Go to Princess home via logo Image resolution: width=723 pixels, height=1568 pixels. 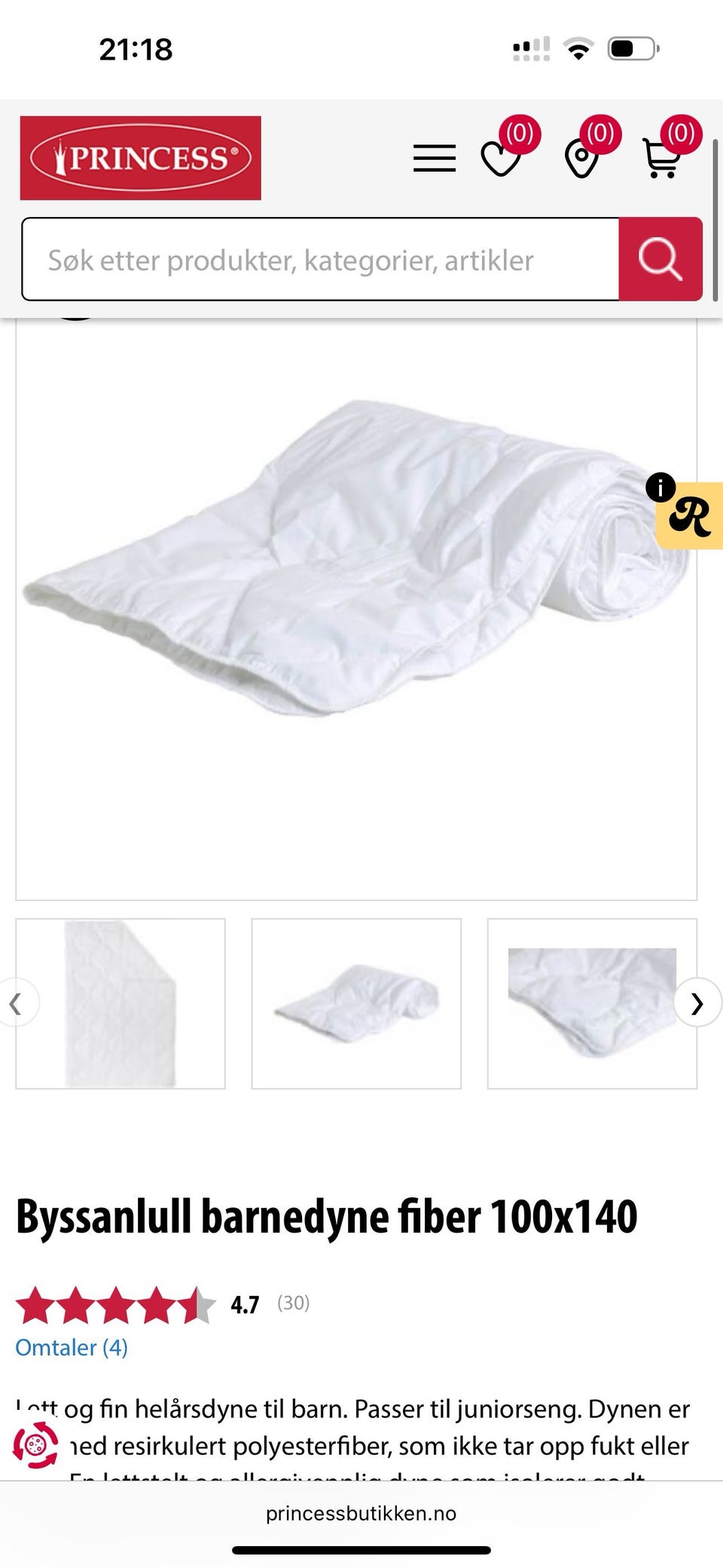click(x=141, y=158)
